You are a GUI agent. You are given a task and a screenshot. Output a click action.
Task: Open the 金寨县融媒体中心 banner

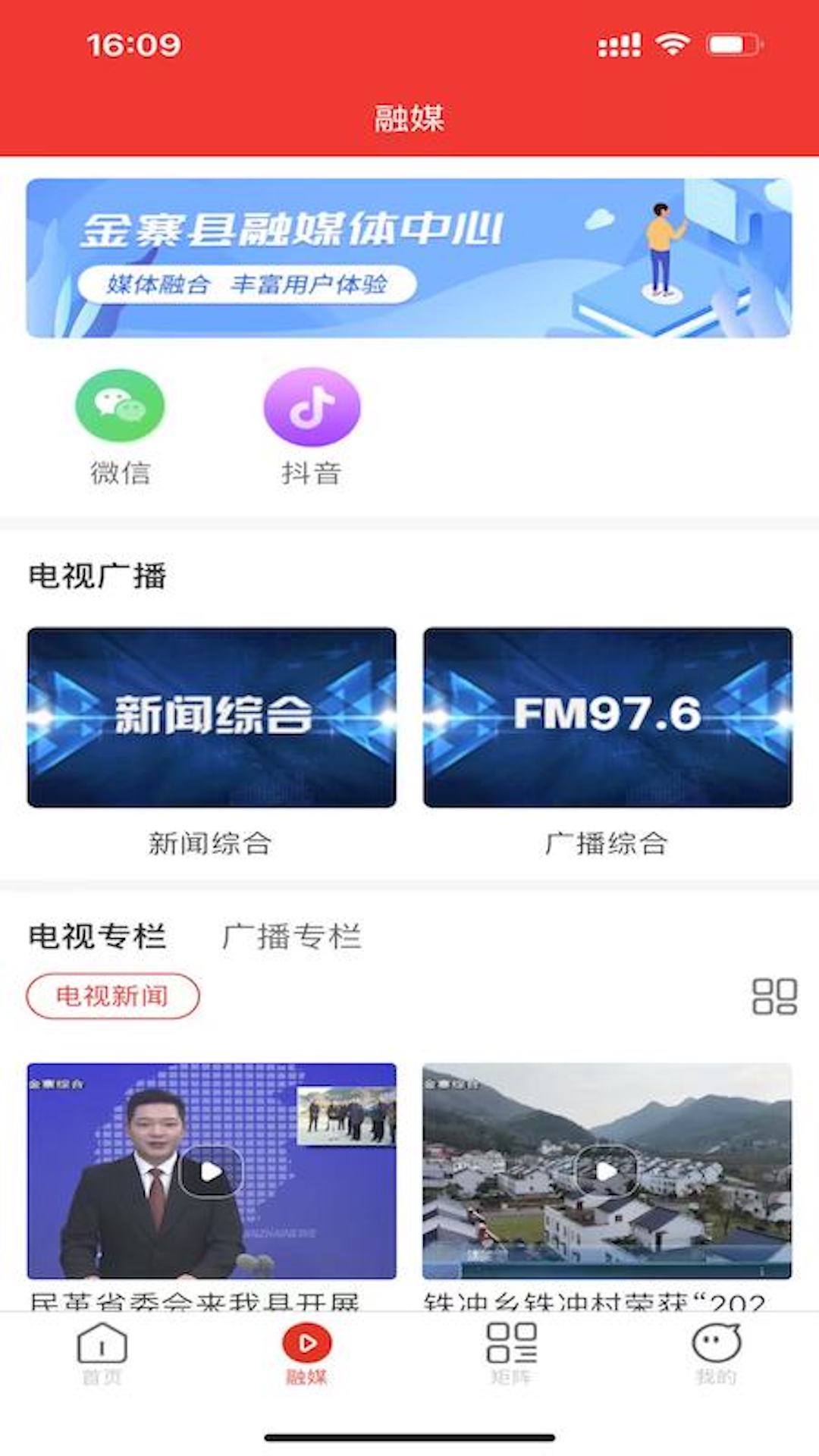pyautogui.click(x=409, y=258)
